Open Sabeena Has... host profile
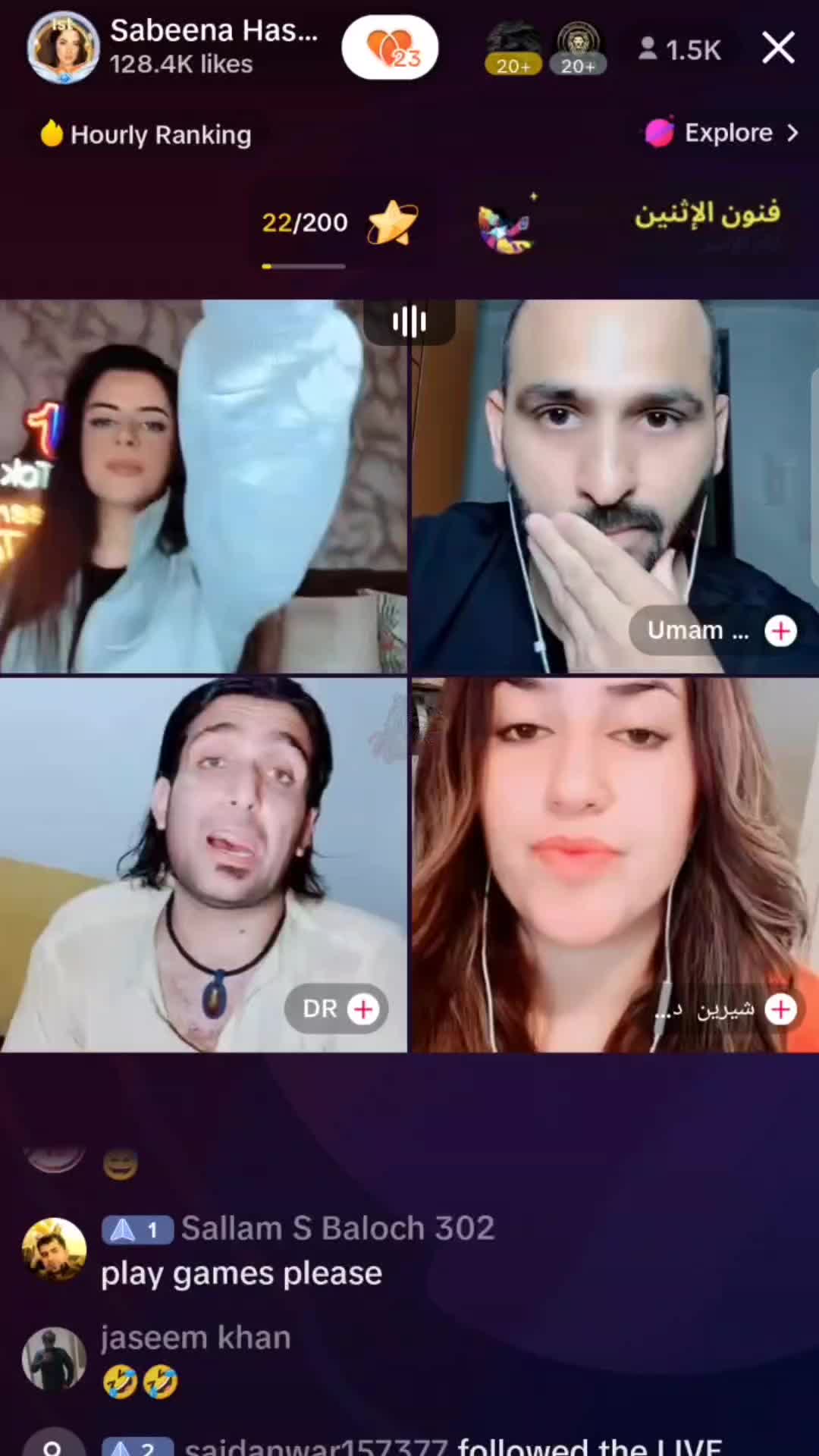This screenshot has height=1456, width=819. [64, 49]
